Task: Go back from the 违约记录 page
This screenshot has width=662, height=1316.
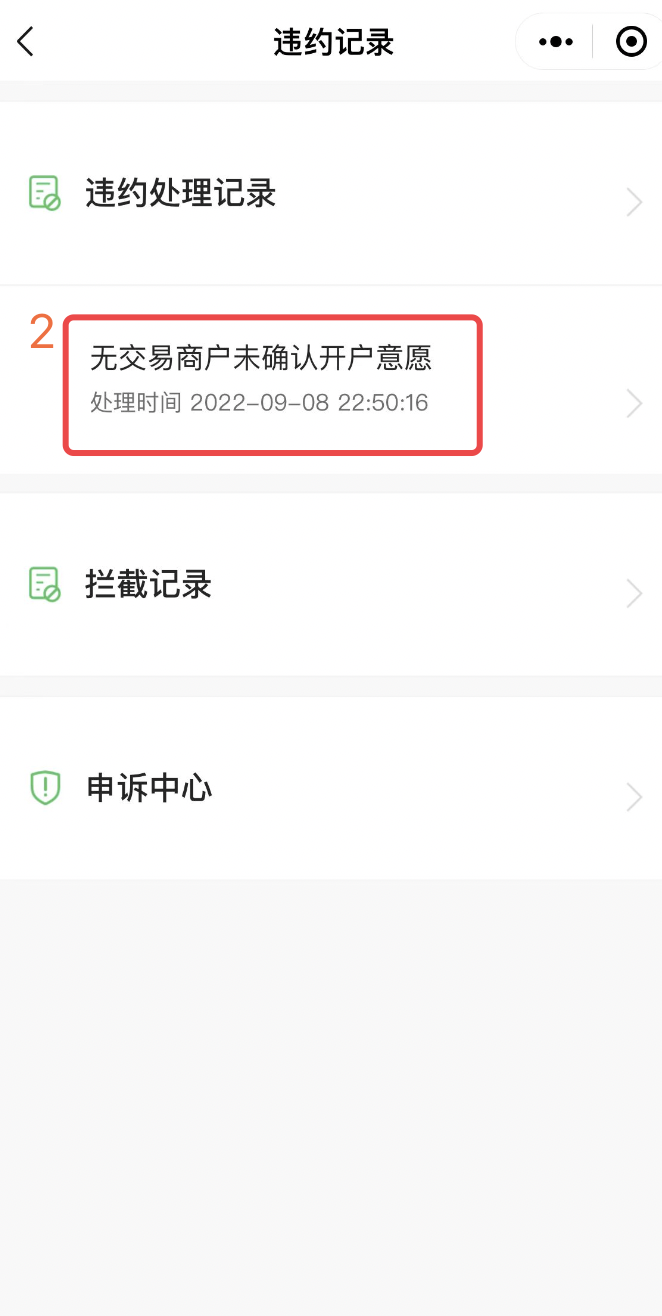Action: tap(26, 42)
